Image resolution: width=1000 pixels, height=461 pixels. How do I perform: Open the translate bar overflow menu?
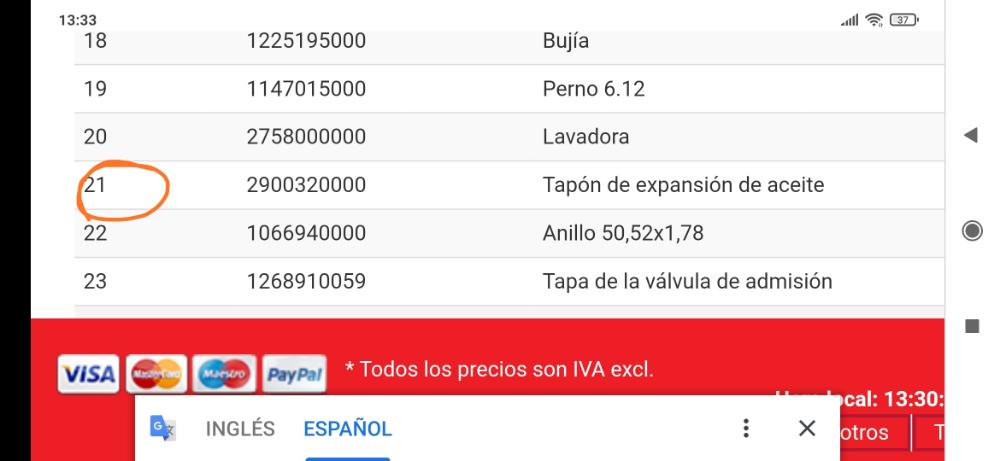745,428
